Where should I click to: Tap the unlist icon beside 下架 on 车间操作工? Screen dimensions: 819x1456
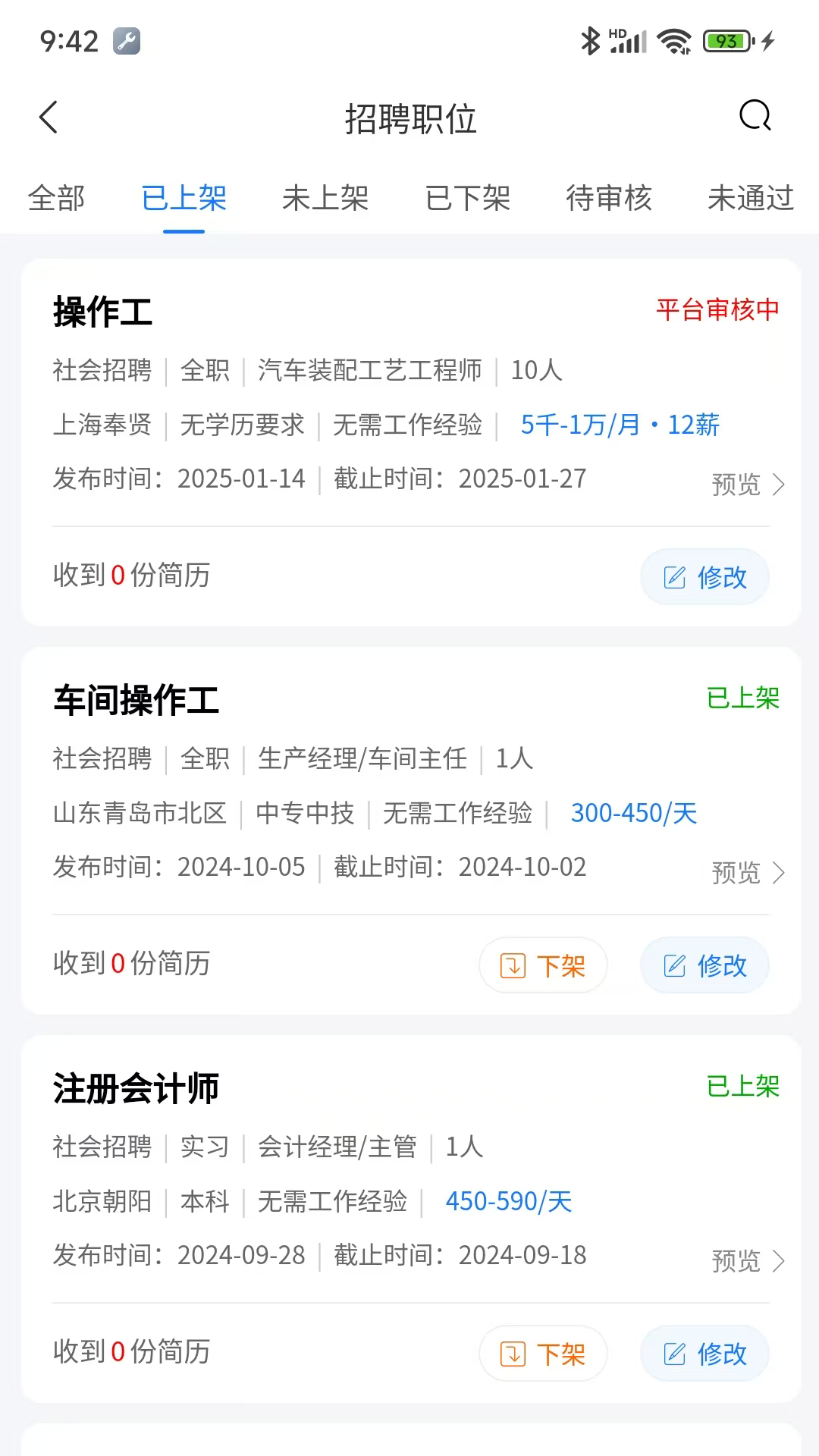tap(513, 965)
